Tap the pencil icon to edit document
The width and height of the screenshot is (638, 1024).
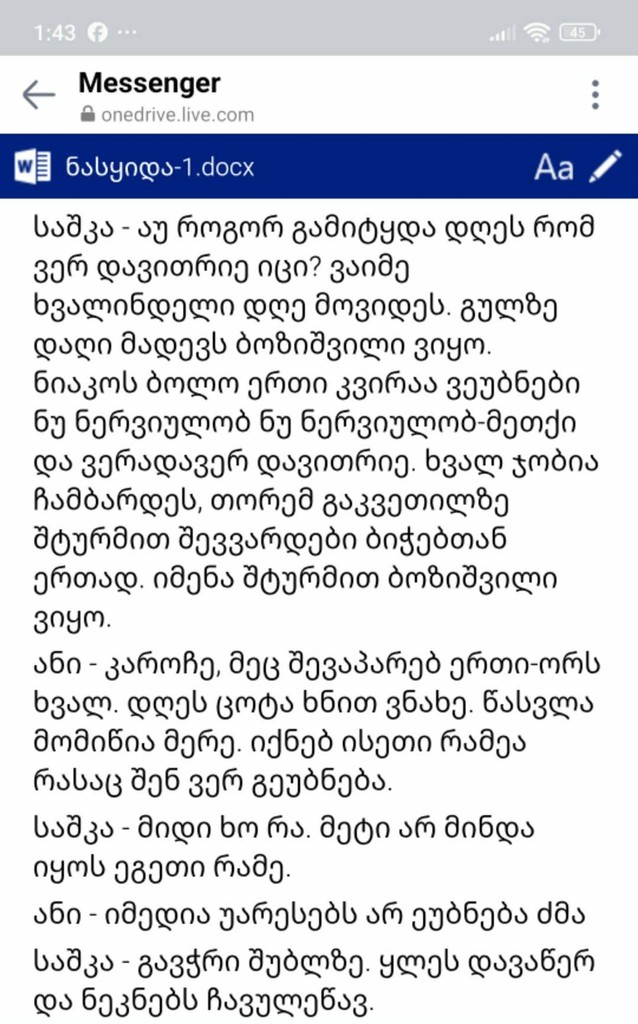tap(605, 166)
